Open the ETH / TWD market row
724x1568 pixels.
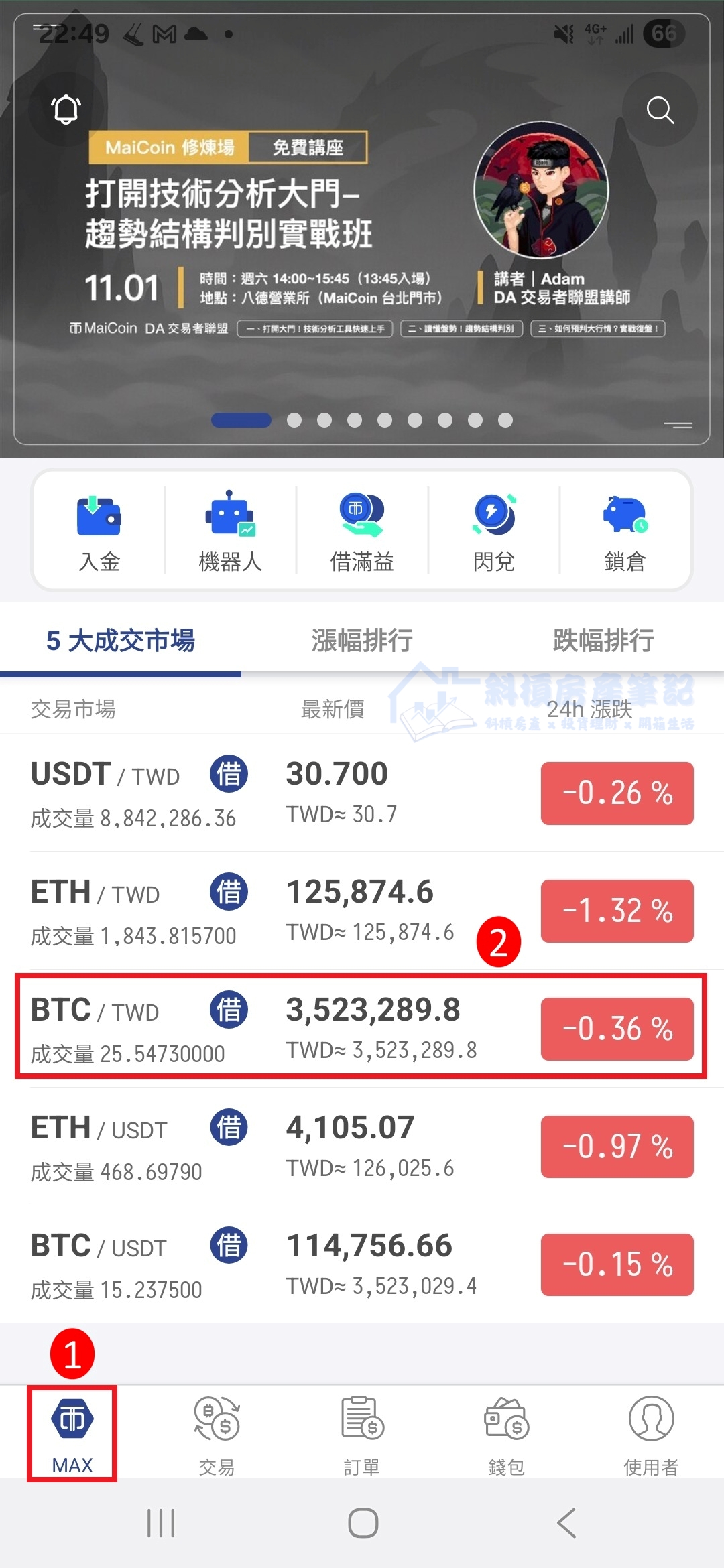362,911
